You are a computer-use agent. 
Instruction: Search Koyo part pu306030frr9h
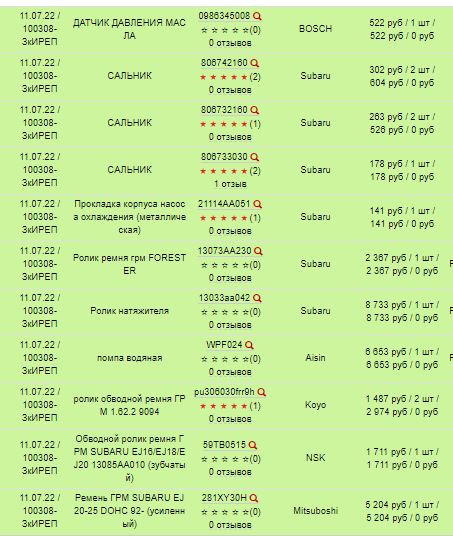pyautogui.click(x=262, y=392)
